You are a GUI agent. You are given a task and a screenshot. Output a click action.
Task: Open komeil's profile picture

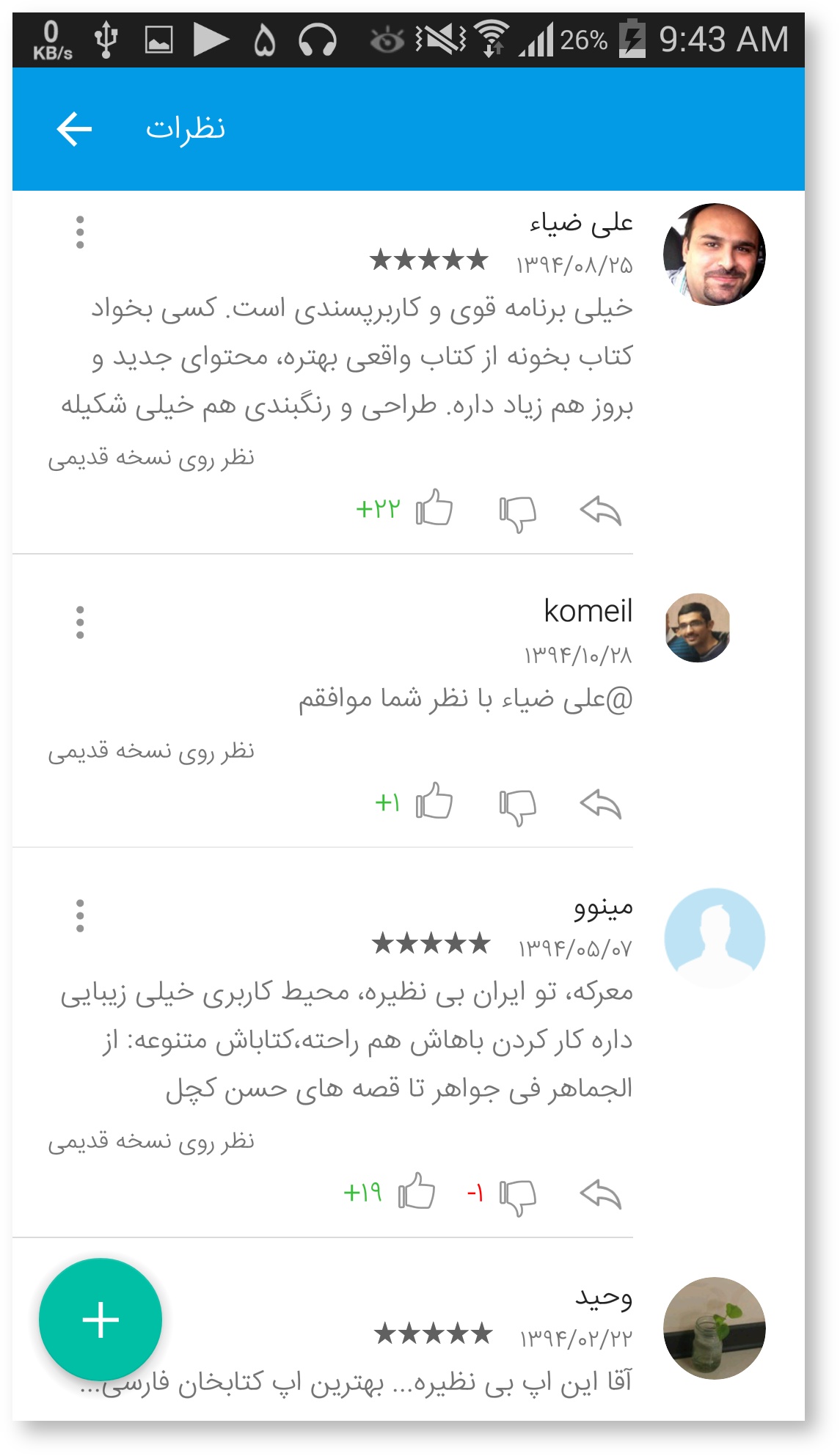tap(697, 628)
